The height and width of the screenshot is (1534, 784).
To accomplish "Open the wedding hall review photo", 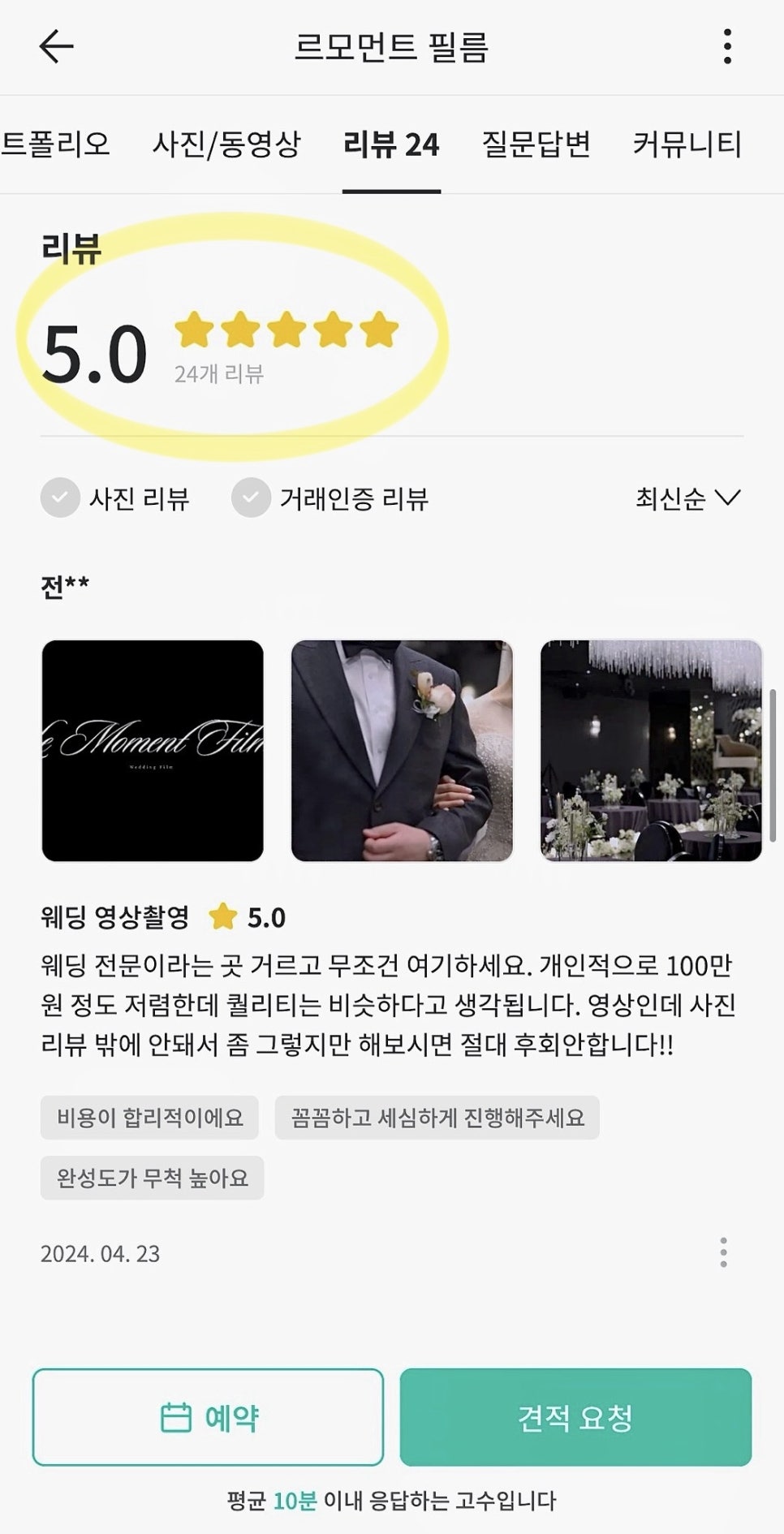I will pyautogui.click(x=651, y=751).
